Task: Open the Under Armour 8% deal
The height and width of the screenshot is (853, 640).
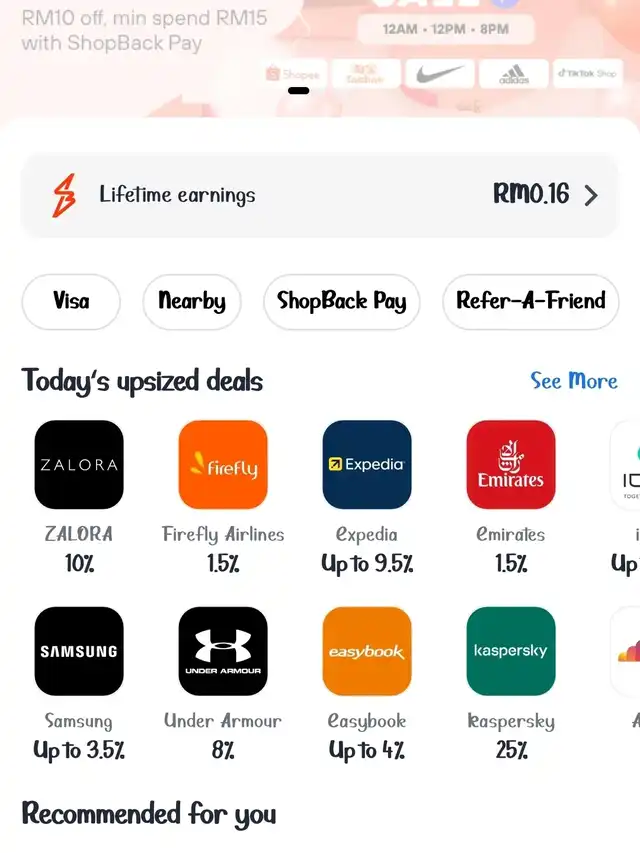Action: click(223, 651)
